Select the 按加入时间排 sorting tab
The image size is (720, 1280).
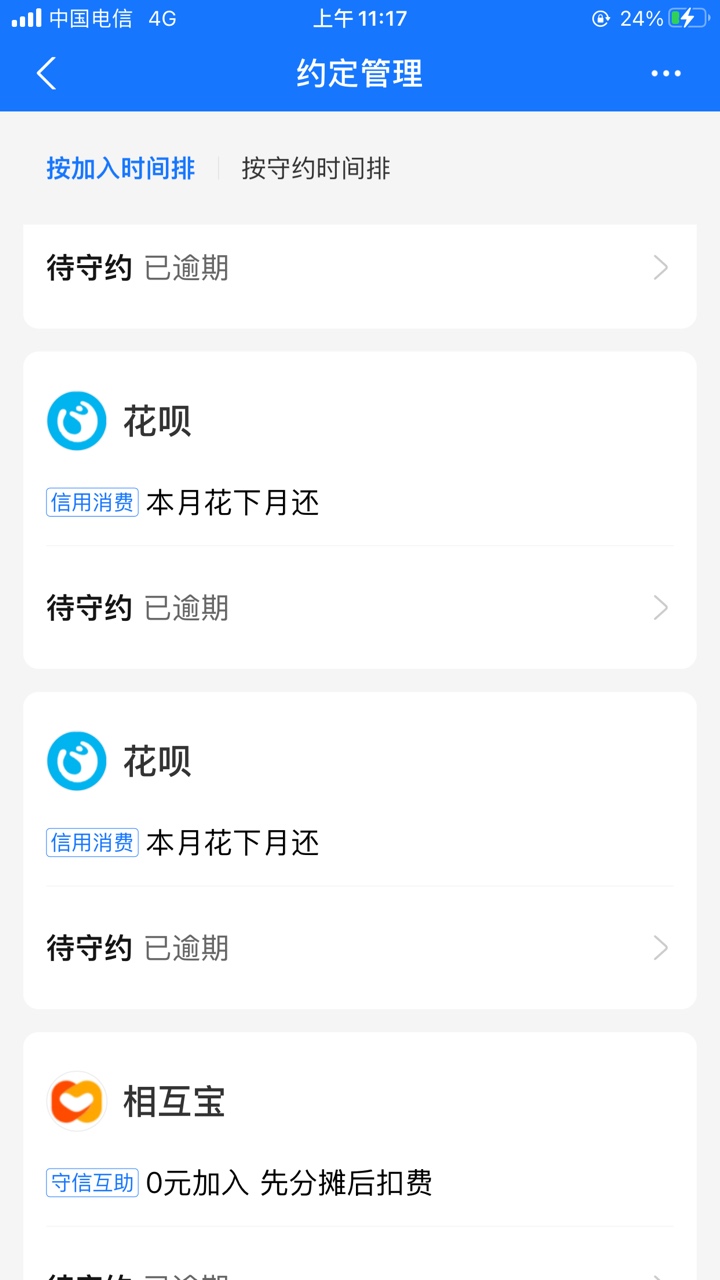point(120,168)
